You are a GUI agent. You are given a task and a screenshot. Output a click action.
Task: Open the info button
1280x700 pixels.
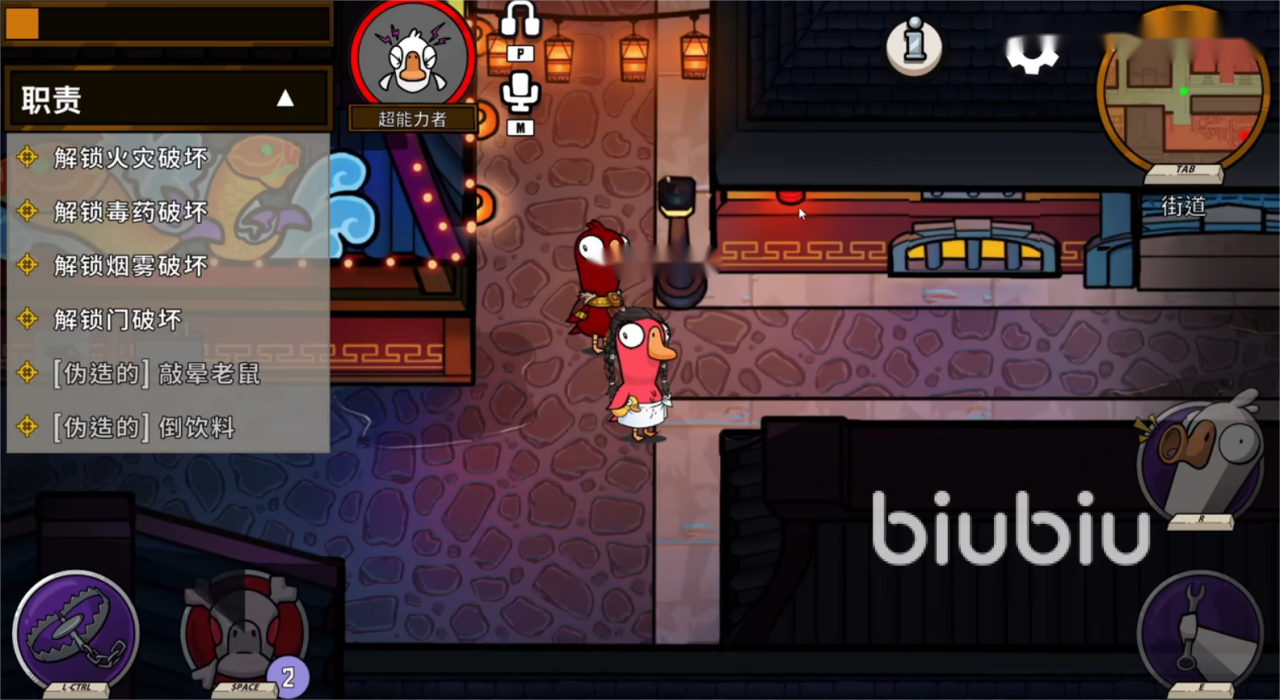pos(913,45)
